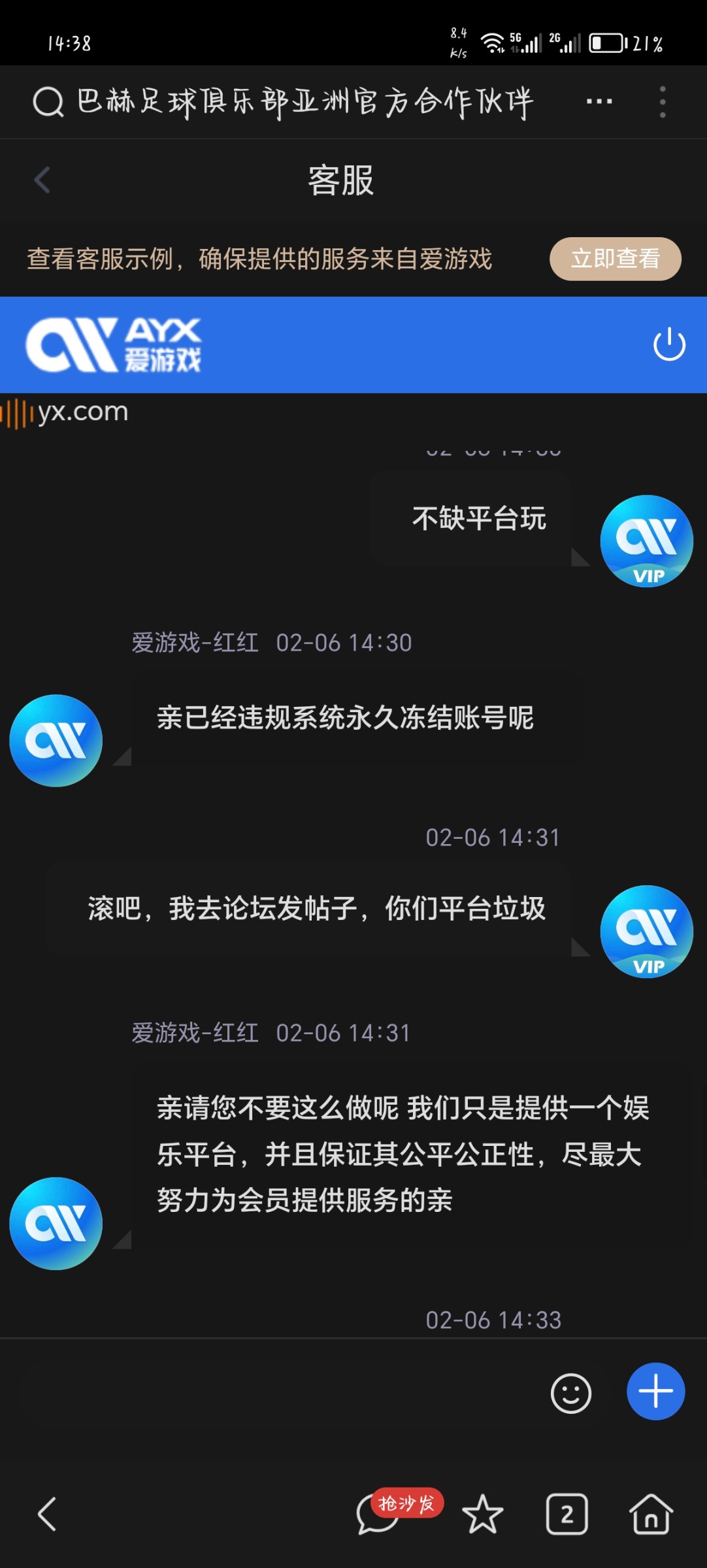Tap the power icon to end chat
The image size is (707, 1568).
coord(669,344)
